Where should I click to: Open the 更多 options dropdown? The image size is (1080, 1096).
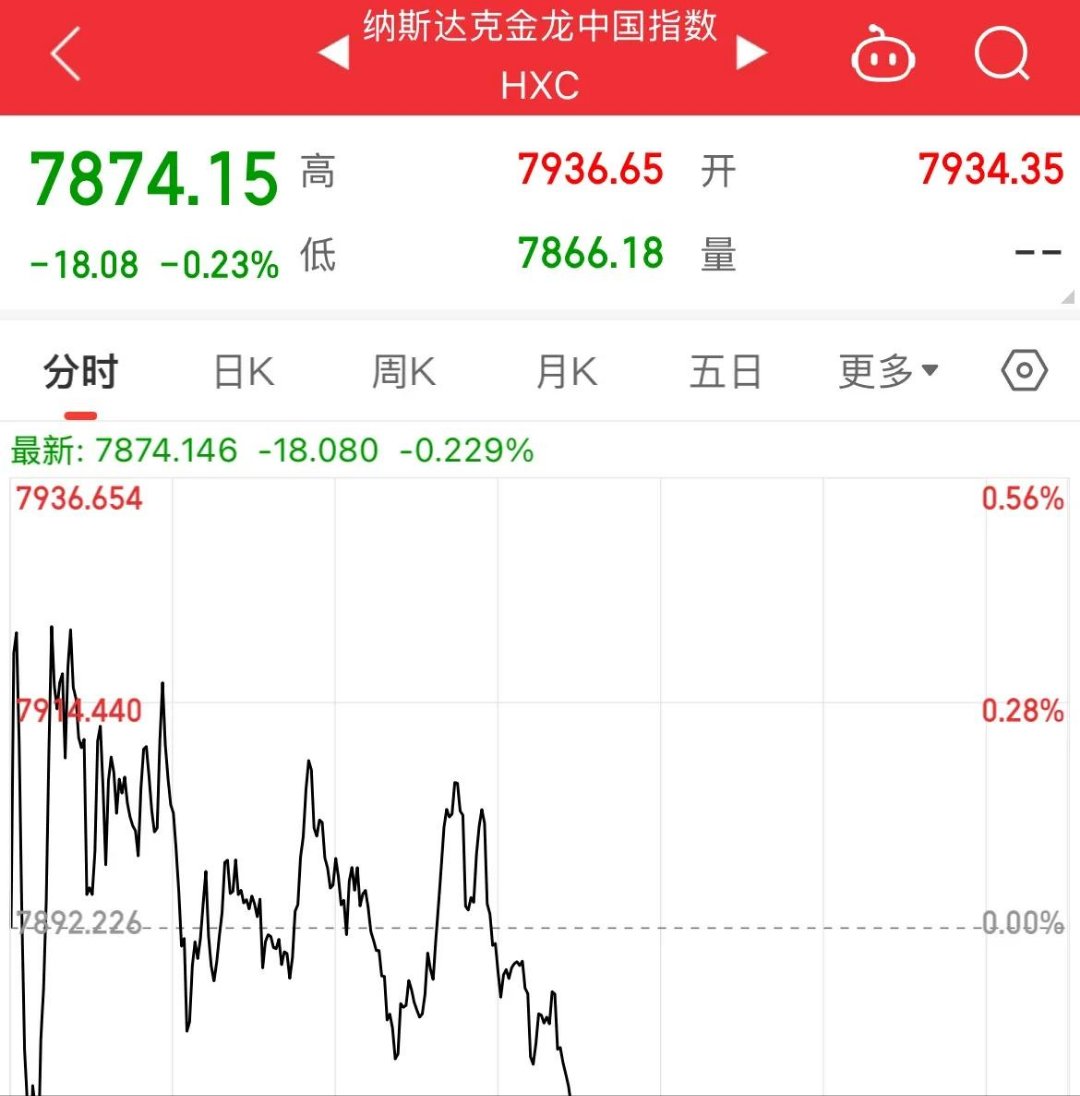[884, 370]
